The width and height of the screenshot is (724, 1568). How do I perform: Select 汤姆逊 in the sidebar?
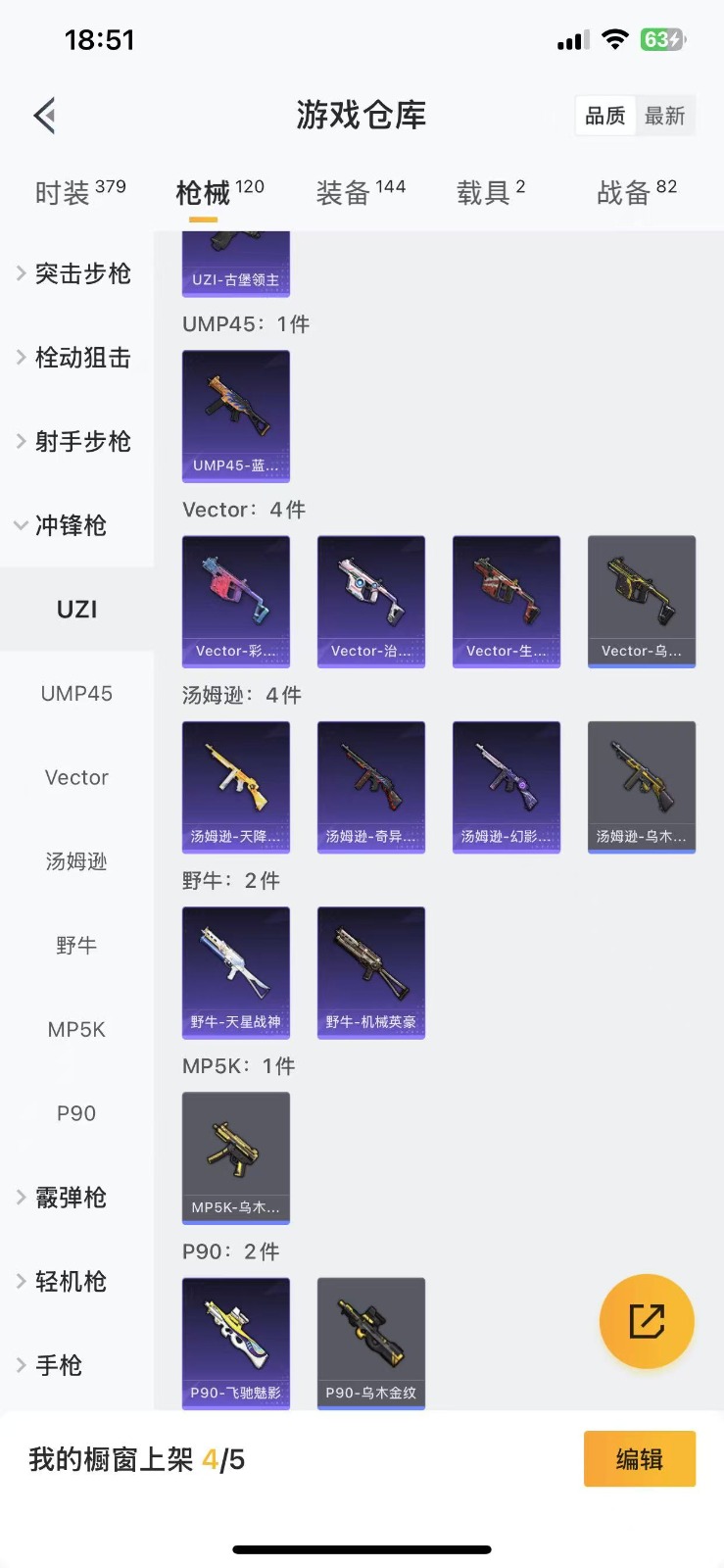coord(76,861)
